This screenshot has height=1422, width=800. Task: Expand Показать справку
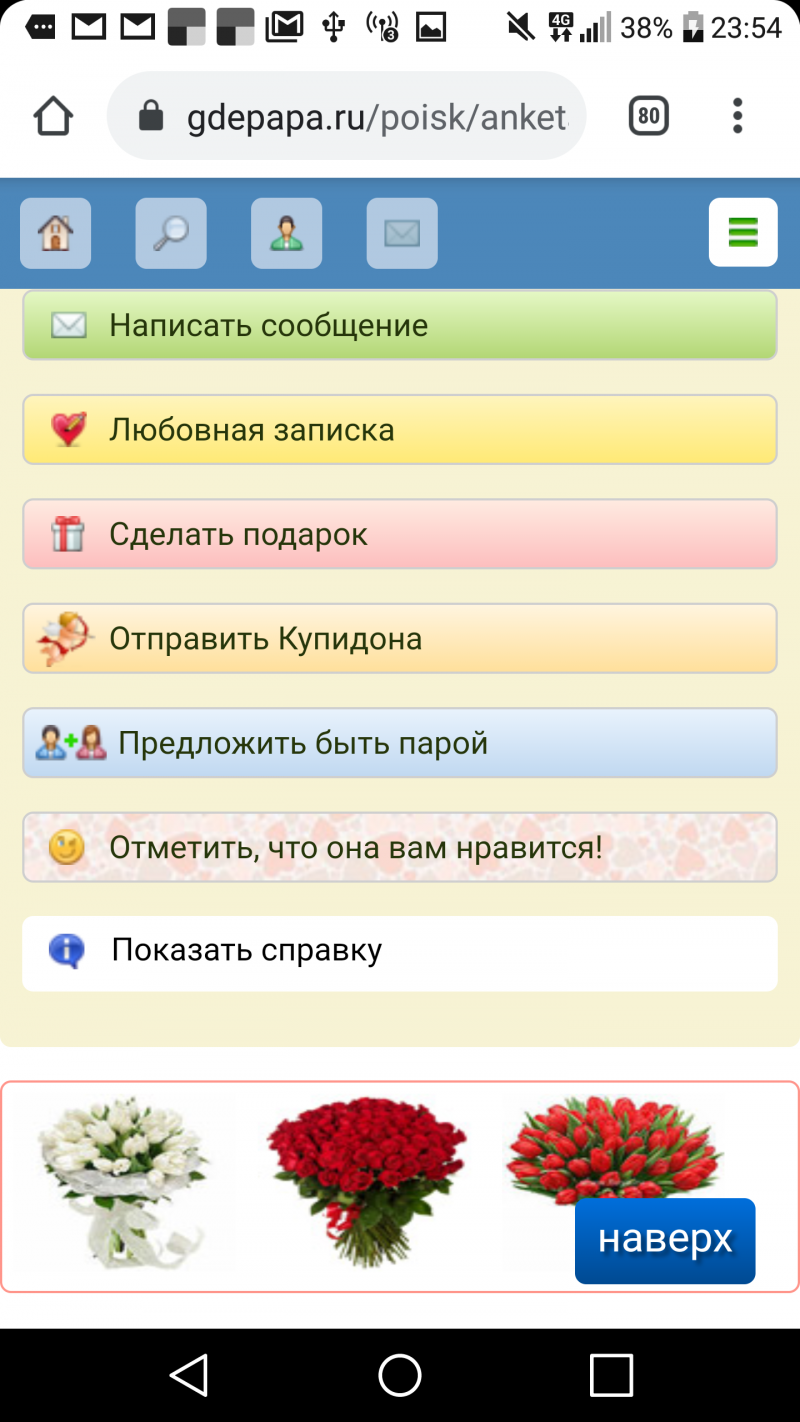400,950
